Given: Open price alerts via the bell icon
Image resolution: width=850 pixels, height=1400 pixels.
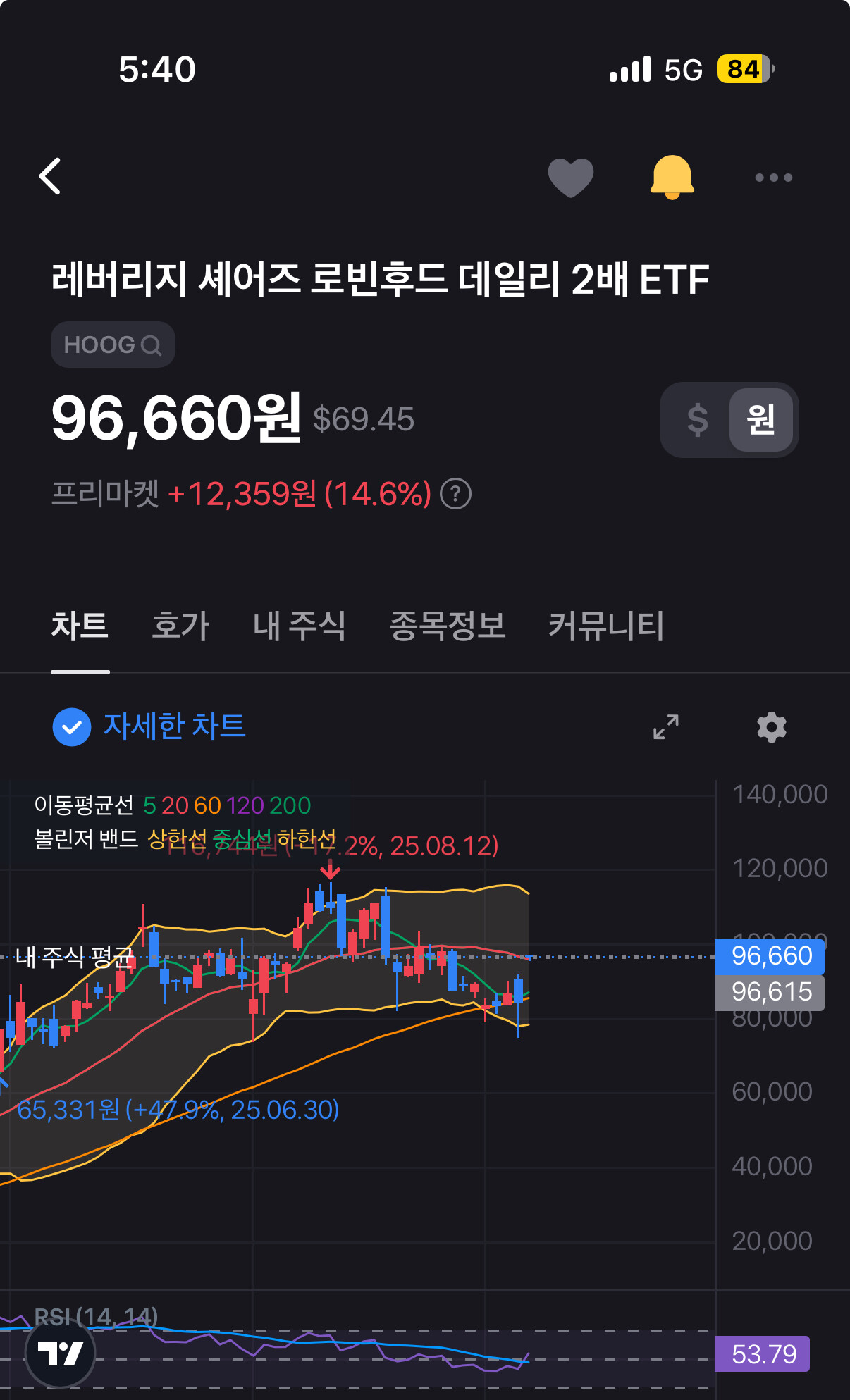Looking at the screenshot, I should [672, 178].
